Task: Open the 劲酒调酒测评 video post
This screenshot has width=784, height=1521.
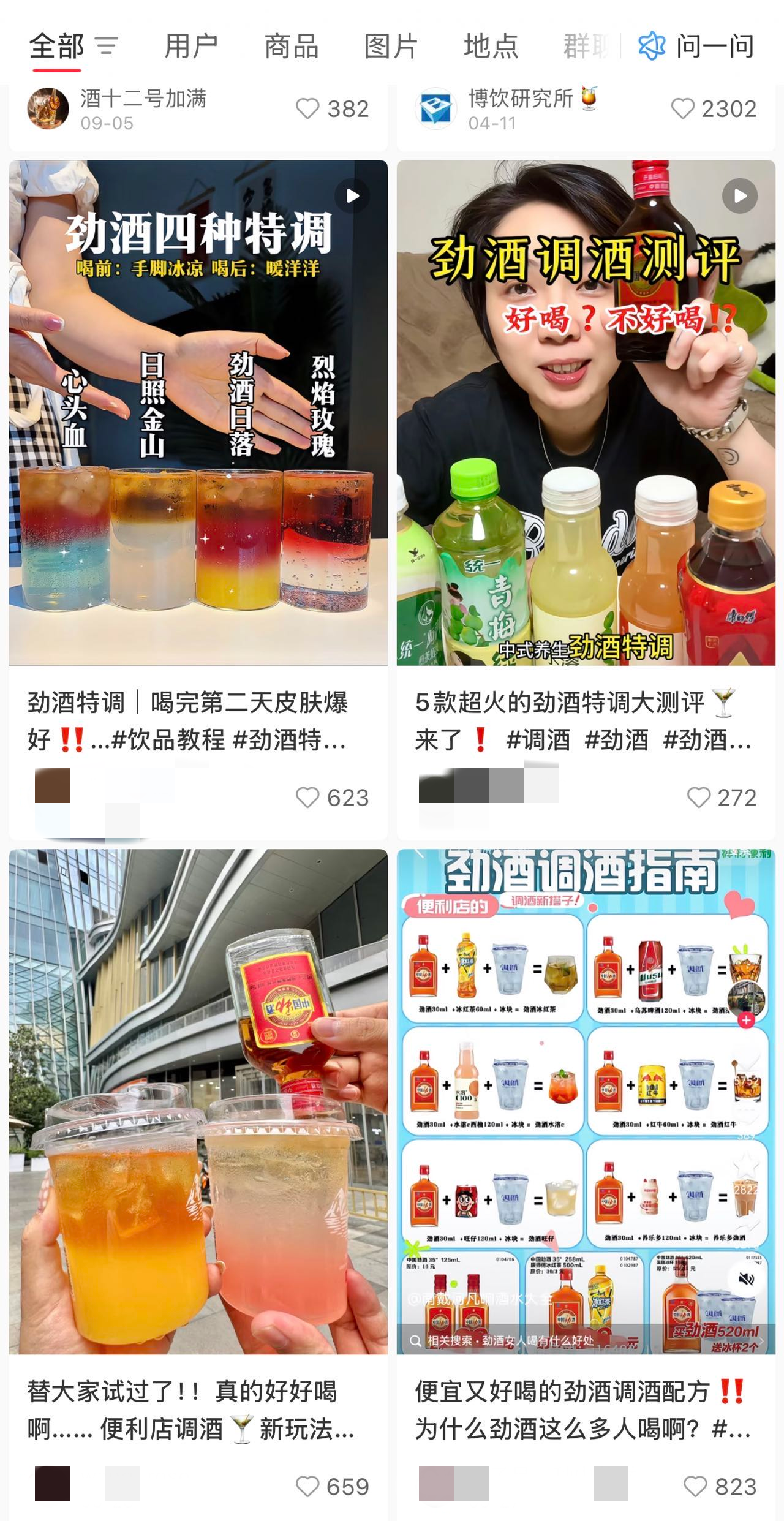Action: click(x=586, y=412)
